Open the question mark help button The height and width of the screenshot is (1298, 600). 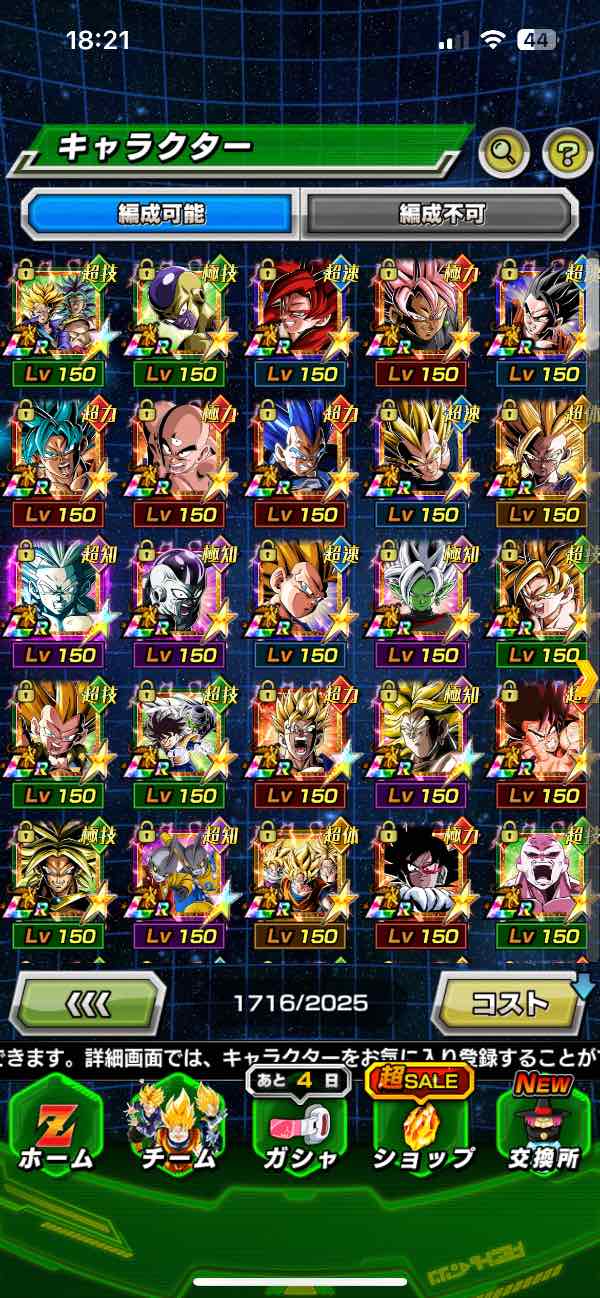pos(567,153)
